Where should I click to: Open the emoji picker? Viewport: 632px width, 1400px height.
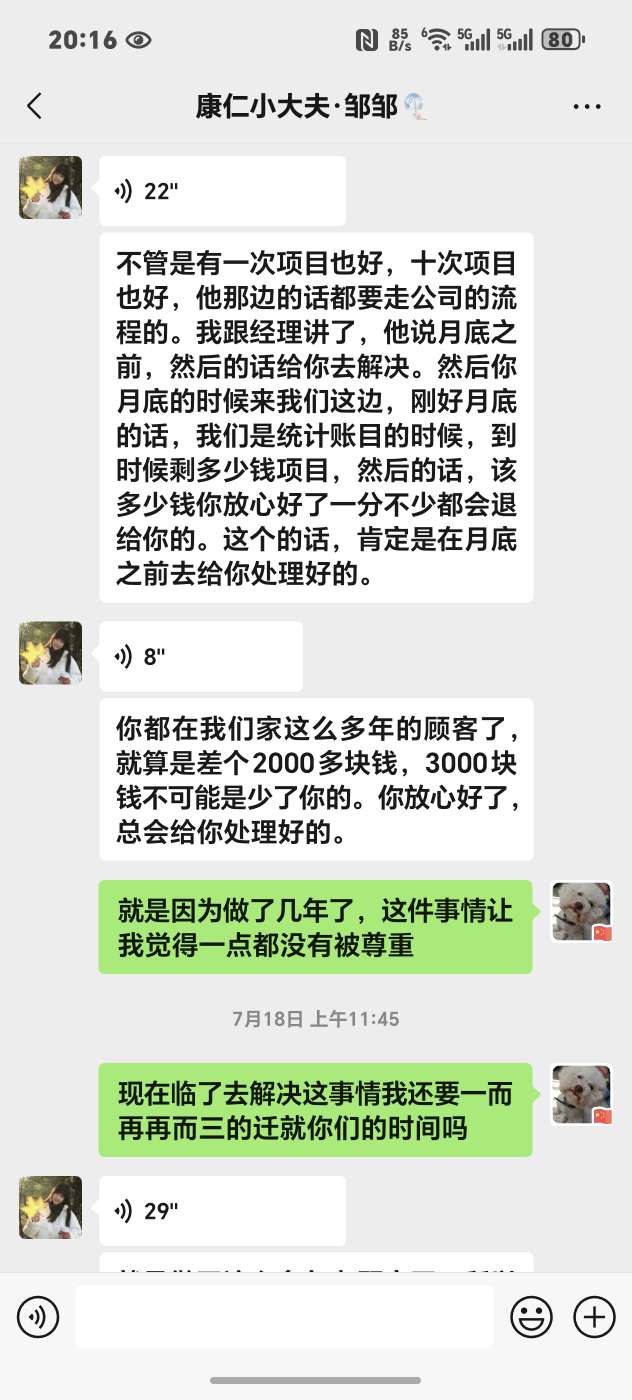click(531, 1317)
